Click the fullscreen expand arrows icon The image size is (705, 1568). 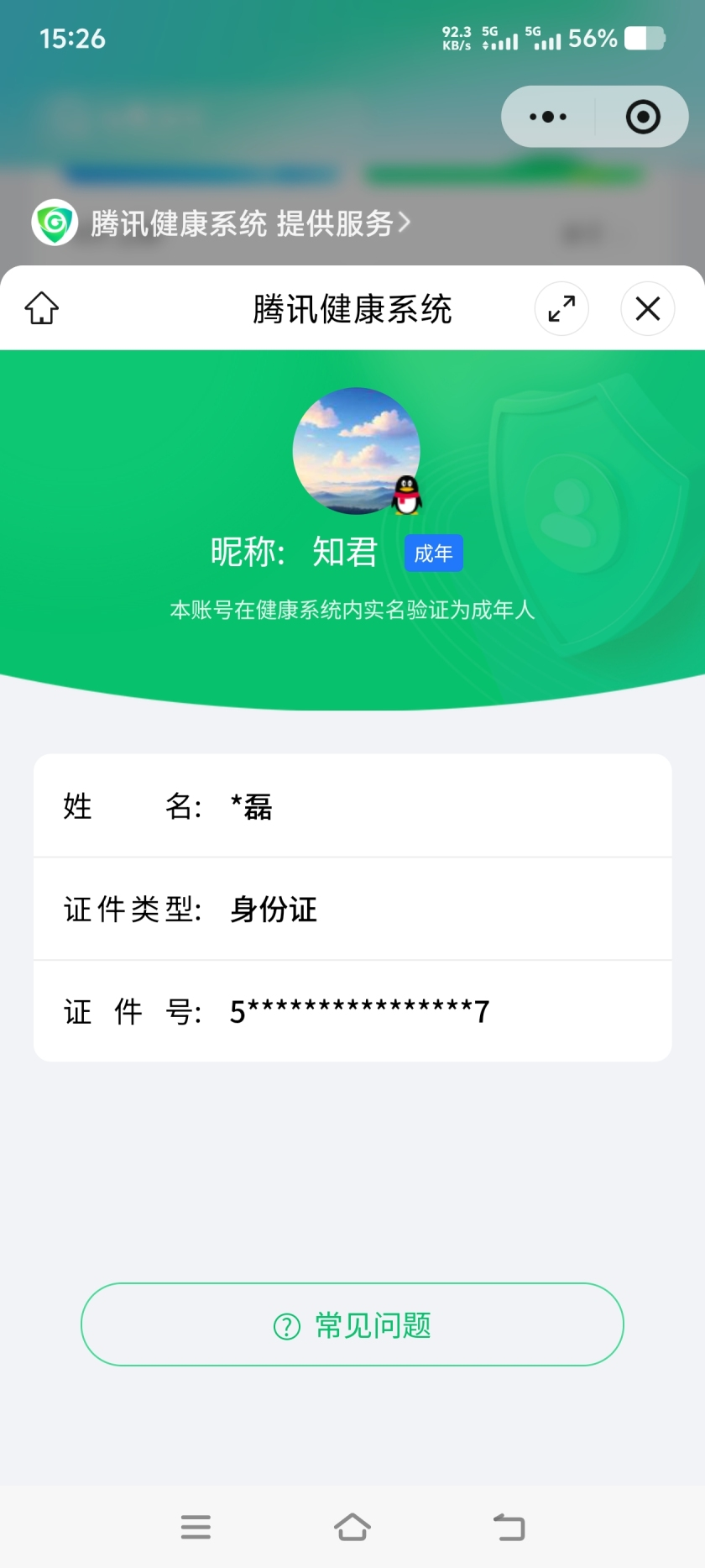[561, 308]
